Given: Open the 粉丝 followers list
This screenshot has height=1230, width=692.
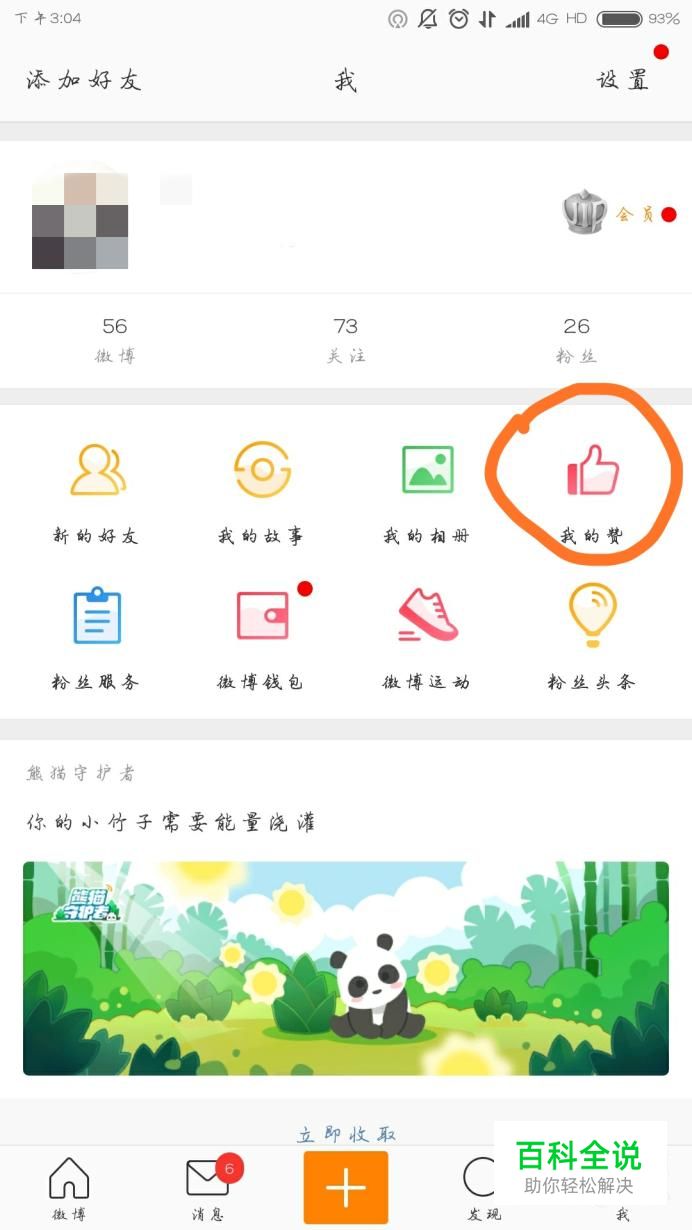Looking at the screenshot, I should [x=576, y=340].
